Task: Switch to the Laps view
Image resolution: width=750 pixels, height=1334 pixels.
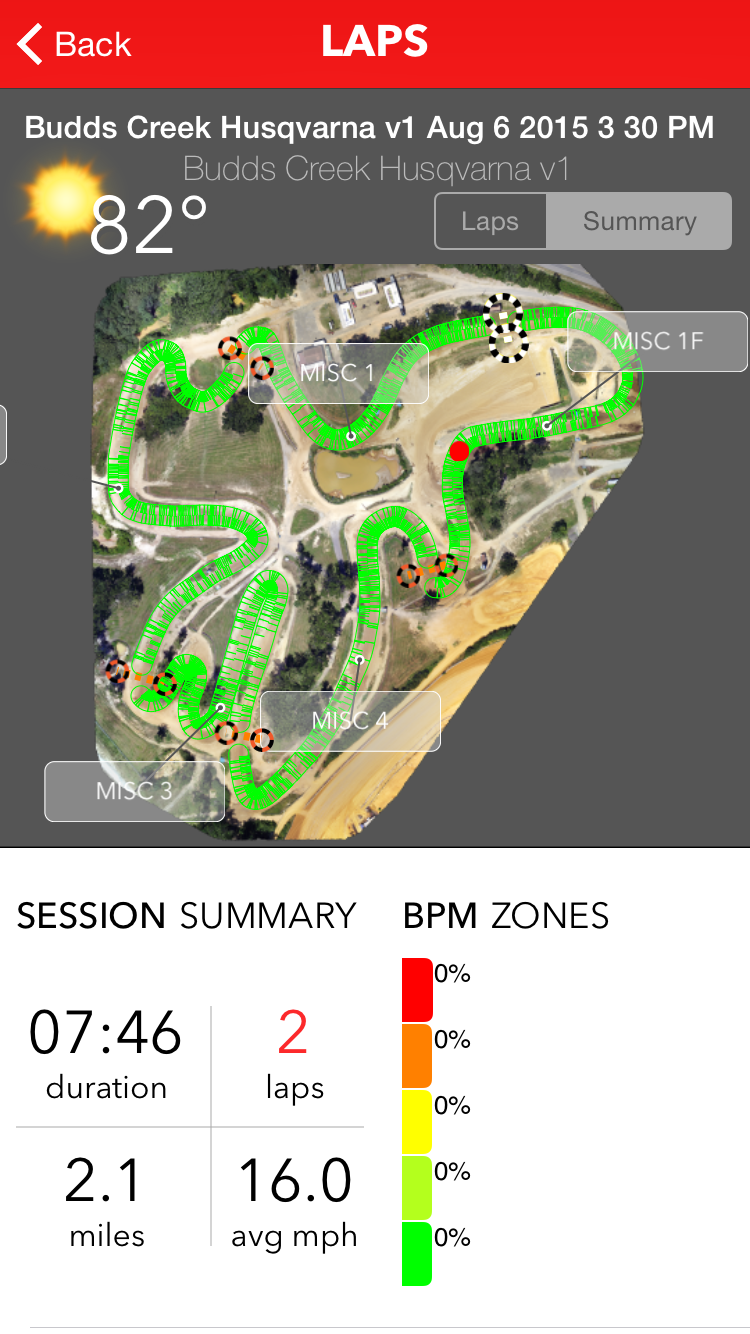Action: coord(491,221)
